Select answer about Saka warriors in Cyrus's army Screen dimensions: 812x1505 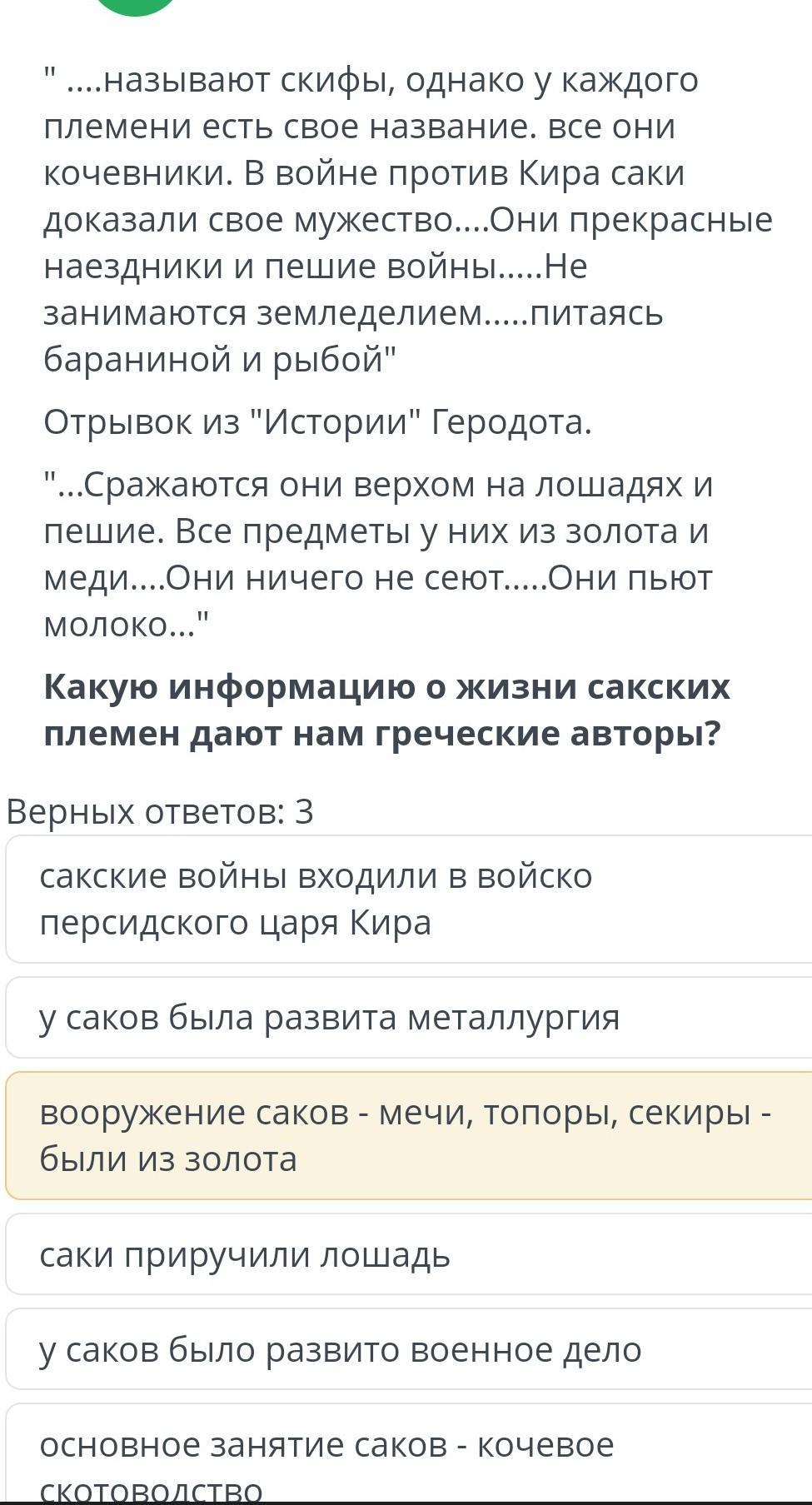pos(409,899)
